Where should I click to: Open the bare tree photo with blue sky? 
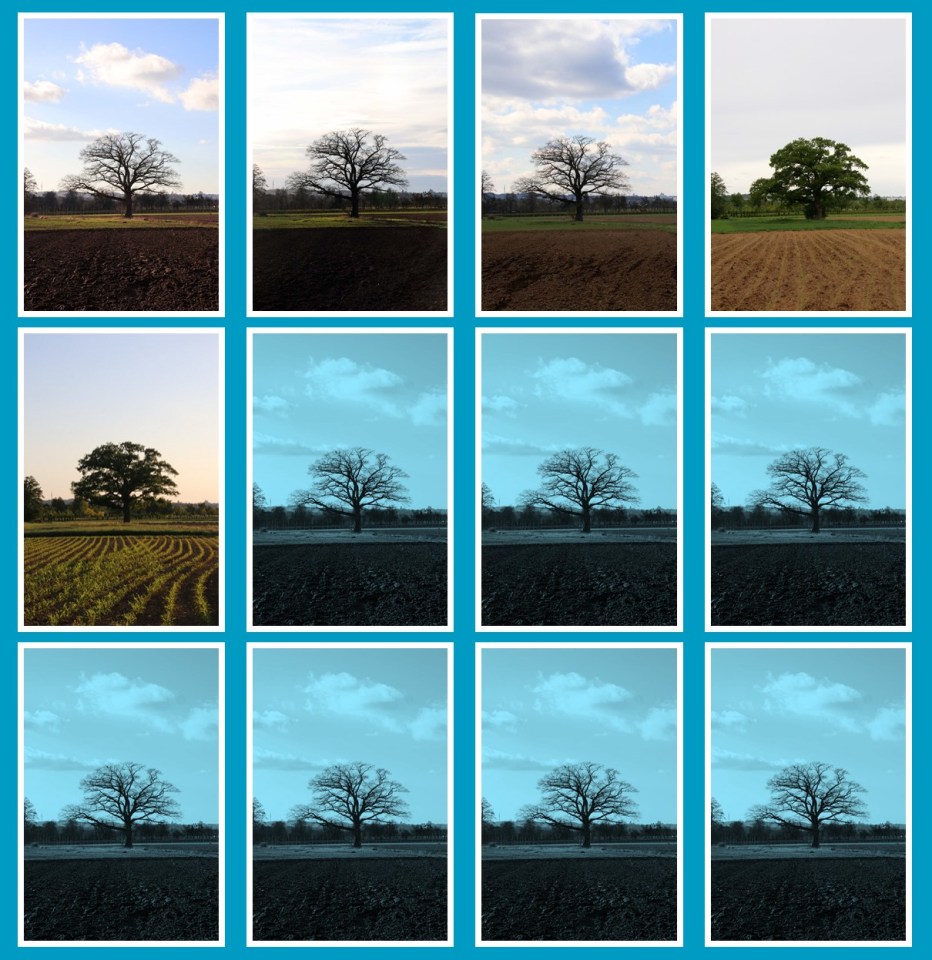tap(121, 164)
